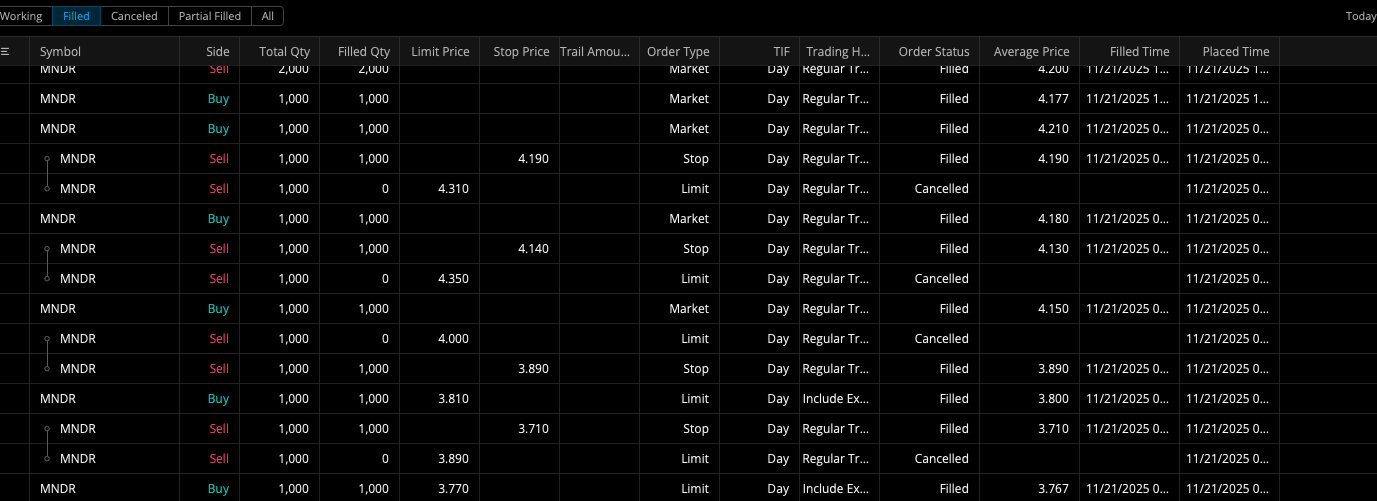Switch to the Working orders tab
This screenshot has width=1377, height=501.
click(x=21, y=16)
